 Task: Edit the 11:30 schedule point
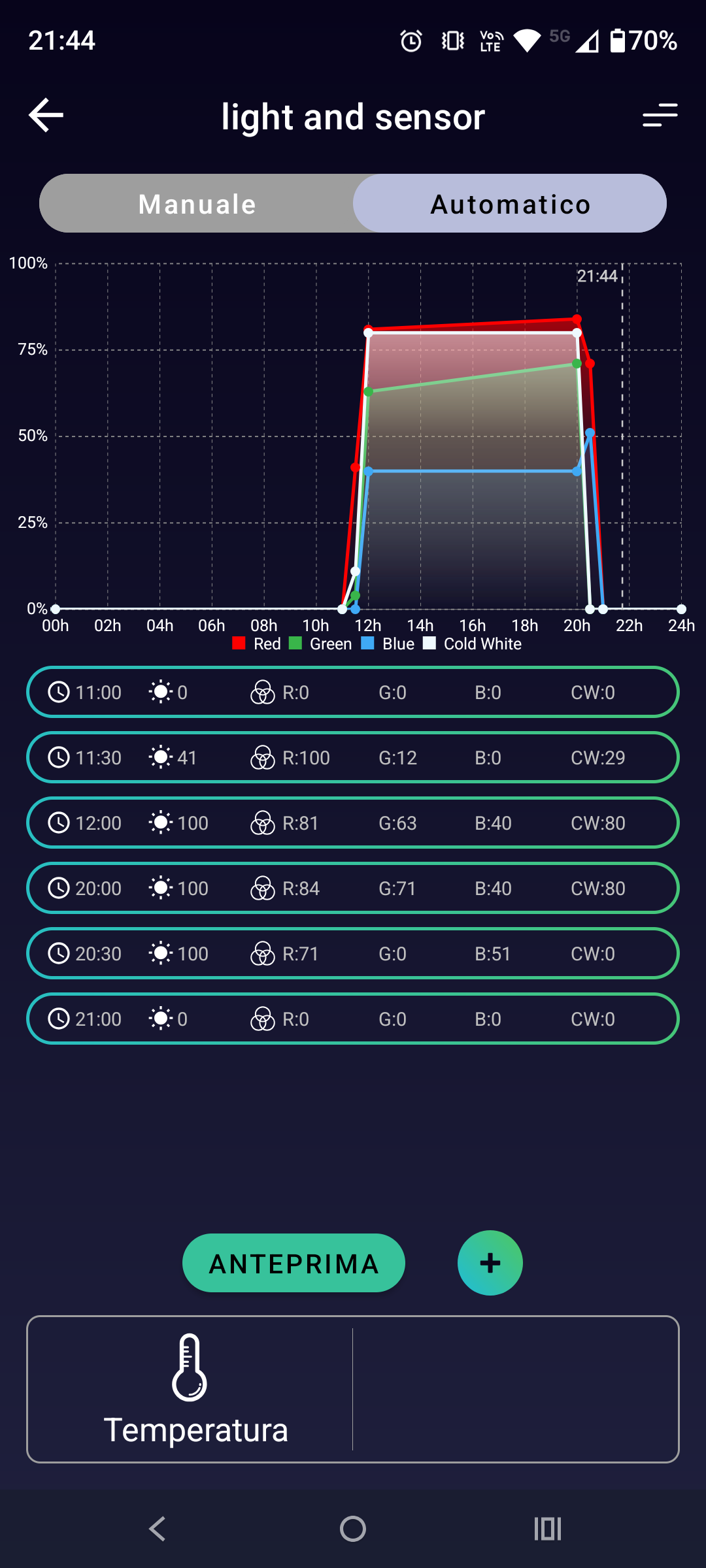pos(353,757)
